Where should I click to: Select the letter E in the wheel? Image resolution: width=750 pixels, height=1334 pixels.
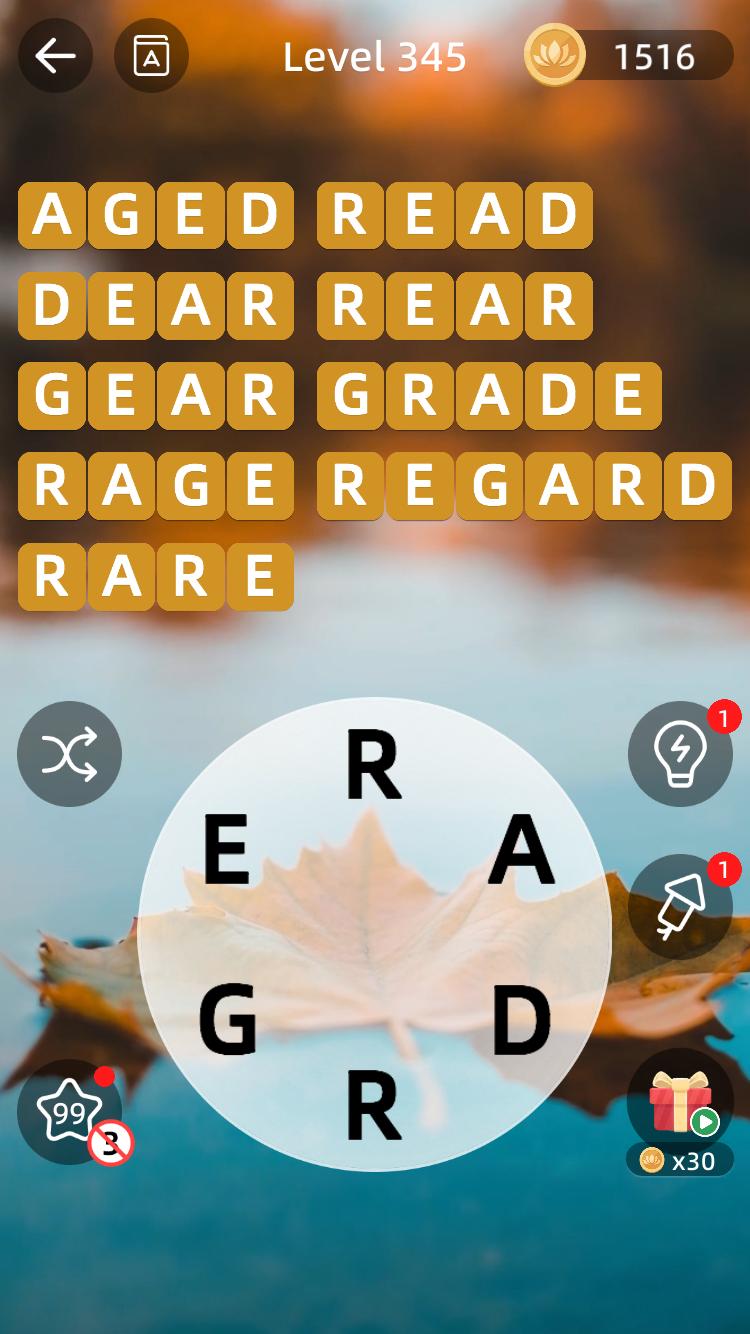(226, 850)
